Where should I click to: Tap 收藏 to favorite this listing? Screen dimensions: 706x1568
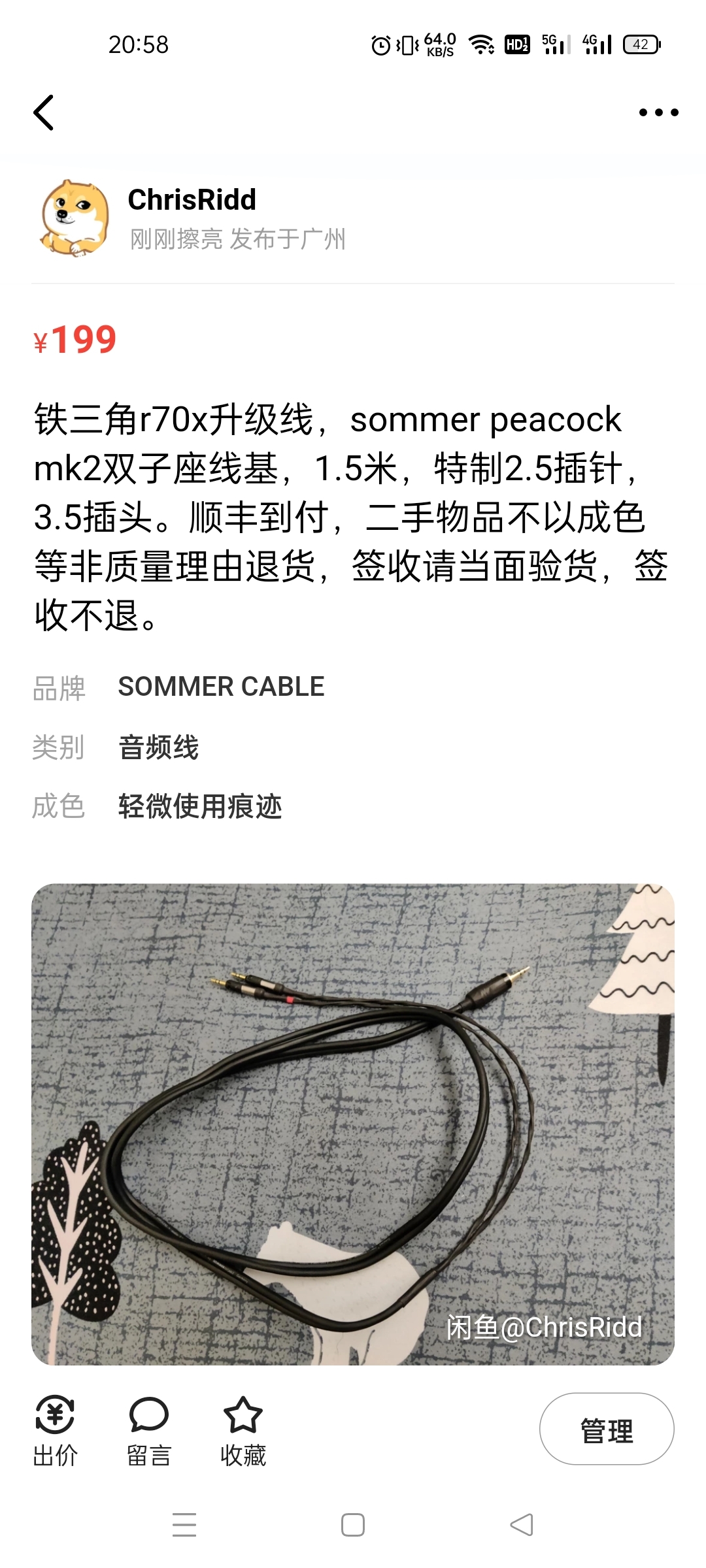pyautogui.click(x=243, y=1431)
